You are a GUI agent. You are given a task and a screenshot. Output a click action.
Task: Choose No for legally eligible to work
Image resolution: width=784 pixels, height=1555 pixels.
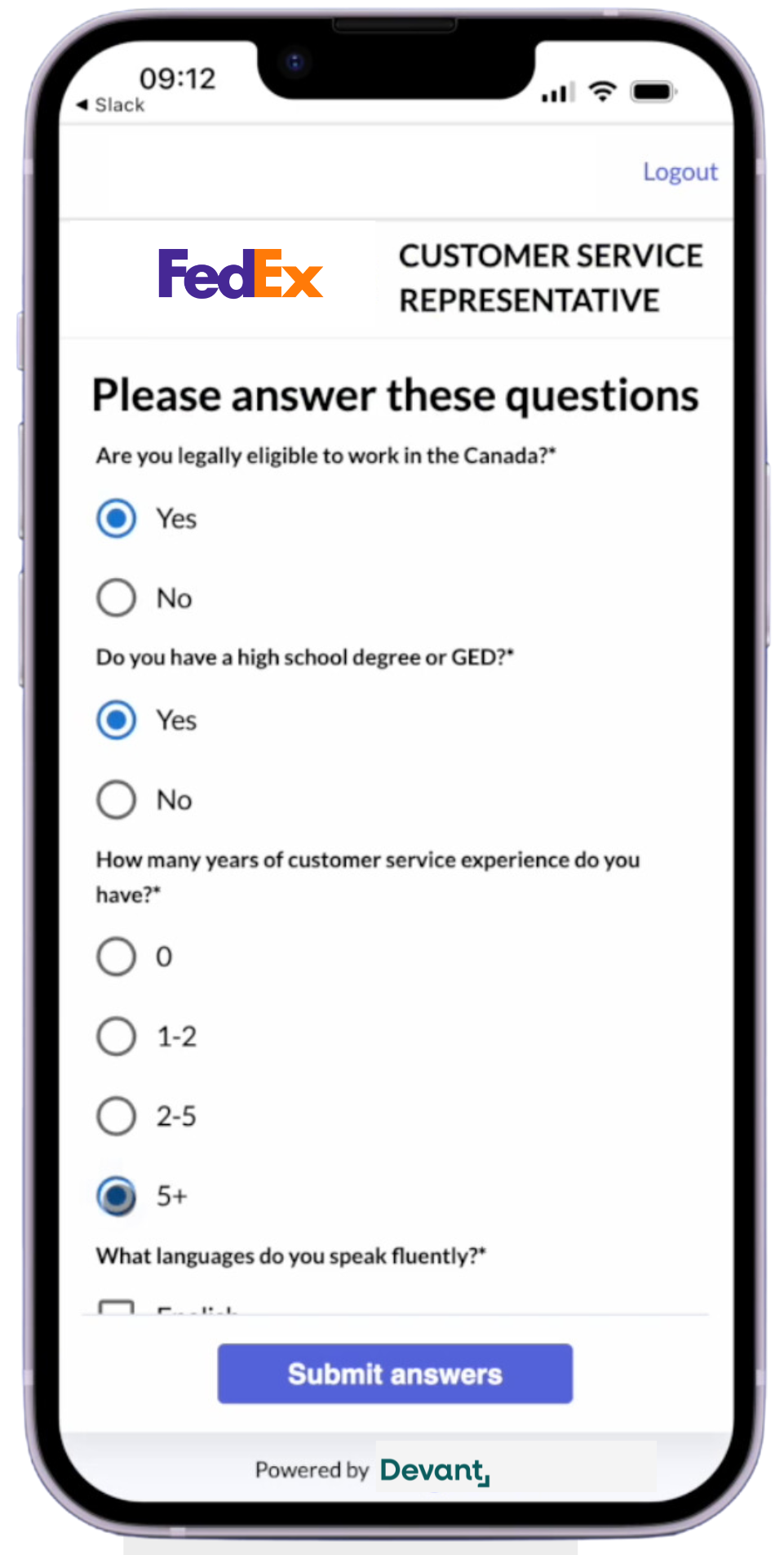(x=117, y=598)
